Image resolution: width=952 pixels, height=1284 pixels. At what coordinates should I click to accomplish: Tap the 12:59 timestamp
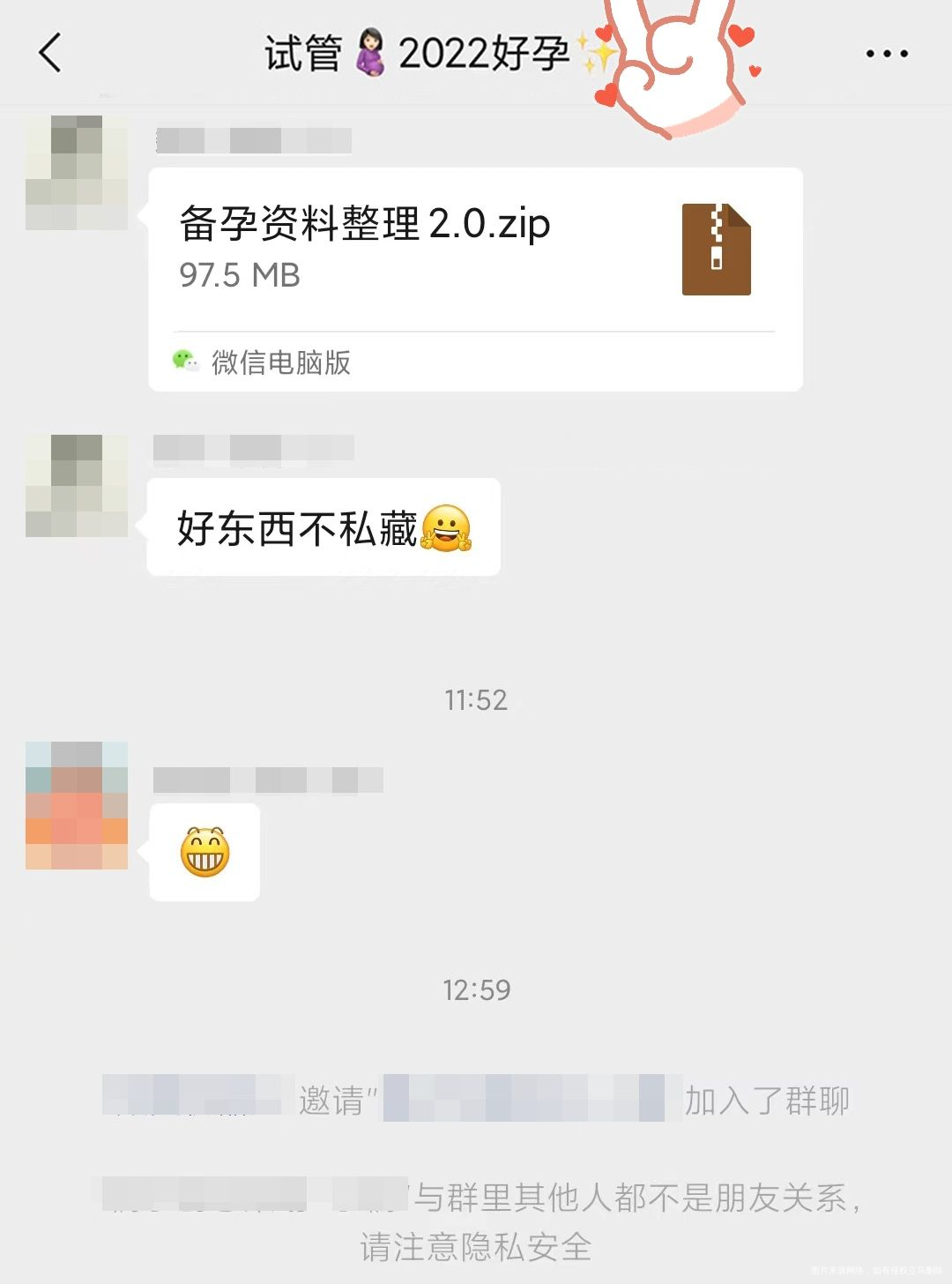click(x=476, y=989)
